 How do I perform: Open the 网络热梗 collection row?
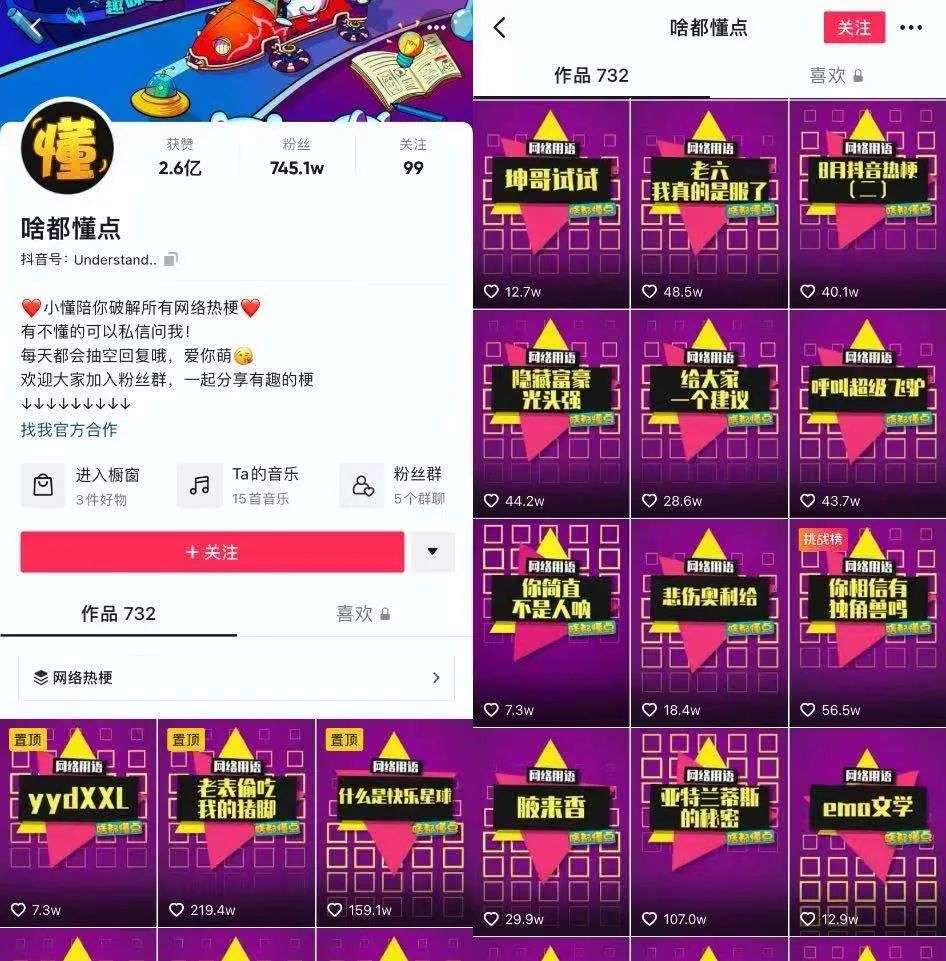click(236, 678)
